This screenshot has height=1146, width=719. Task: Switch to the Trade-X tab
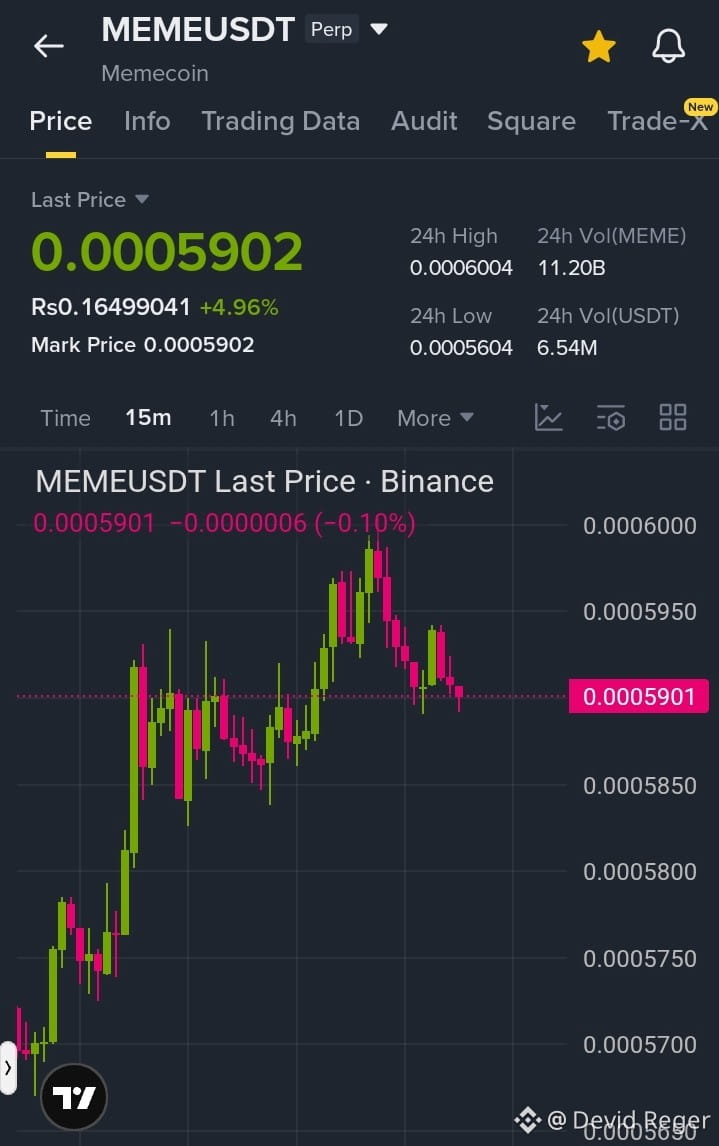point(657,121)
